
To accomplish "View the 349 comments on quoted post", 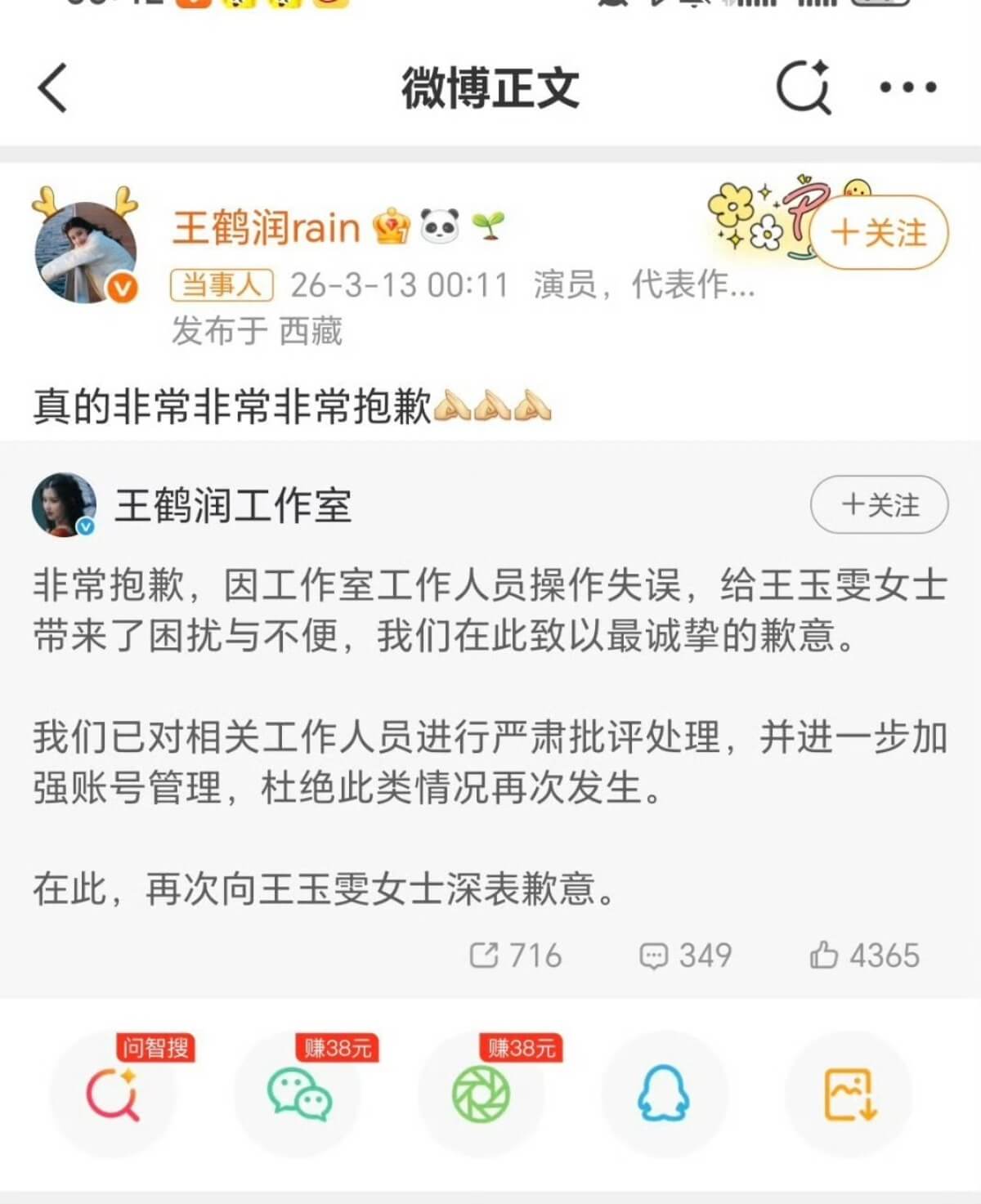I will 685,955.
